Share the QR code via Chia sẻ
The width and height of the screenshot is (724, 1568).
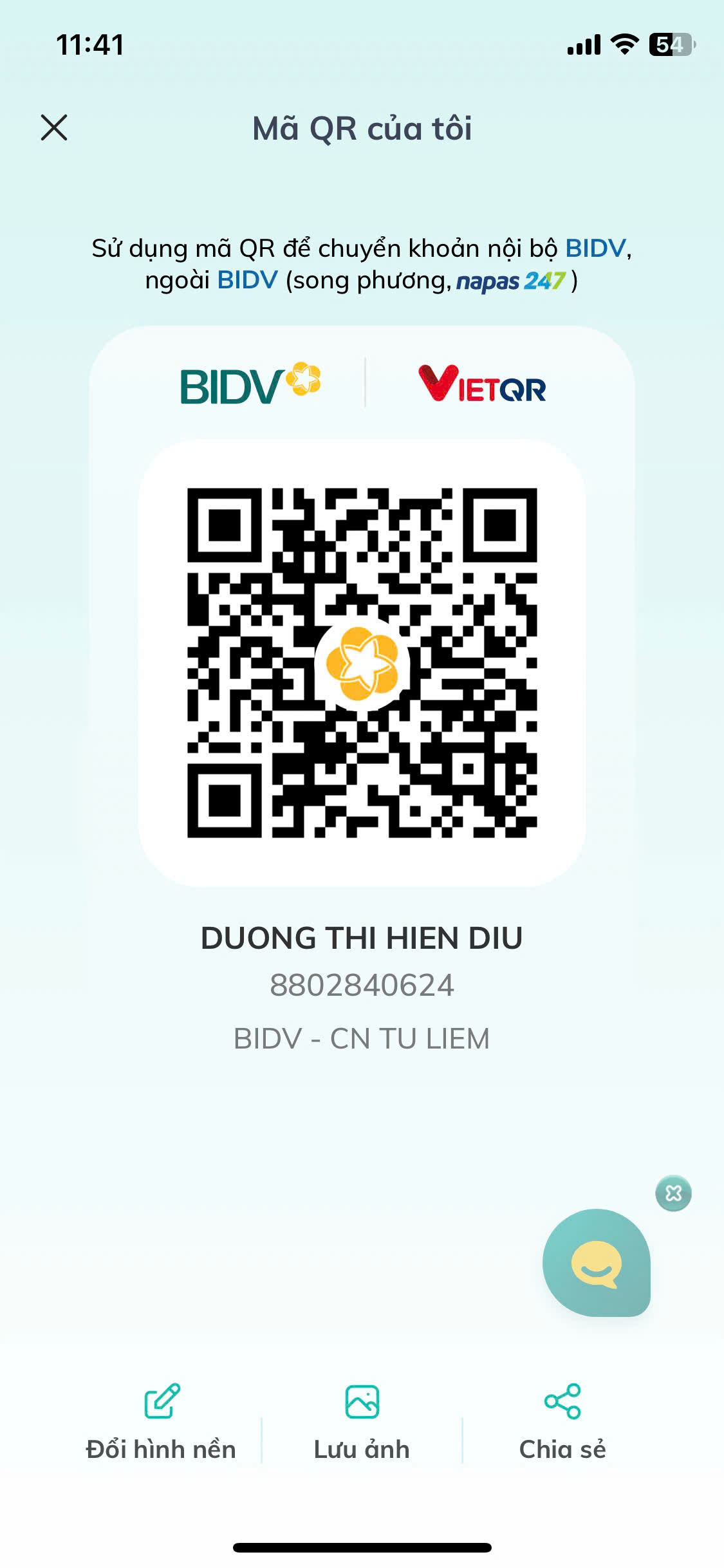(x=562, y=1423)
